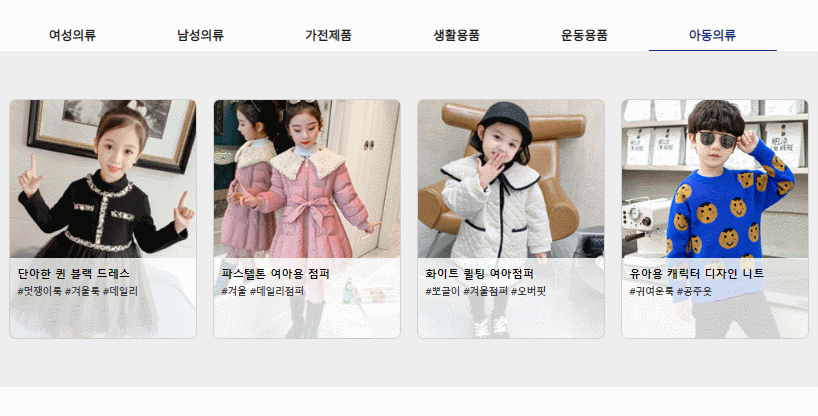Viewport: 818px width, 416px height.
Task: Switch to the 여성의류 tab
Action: [x=73, y=35]
